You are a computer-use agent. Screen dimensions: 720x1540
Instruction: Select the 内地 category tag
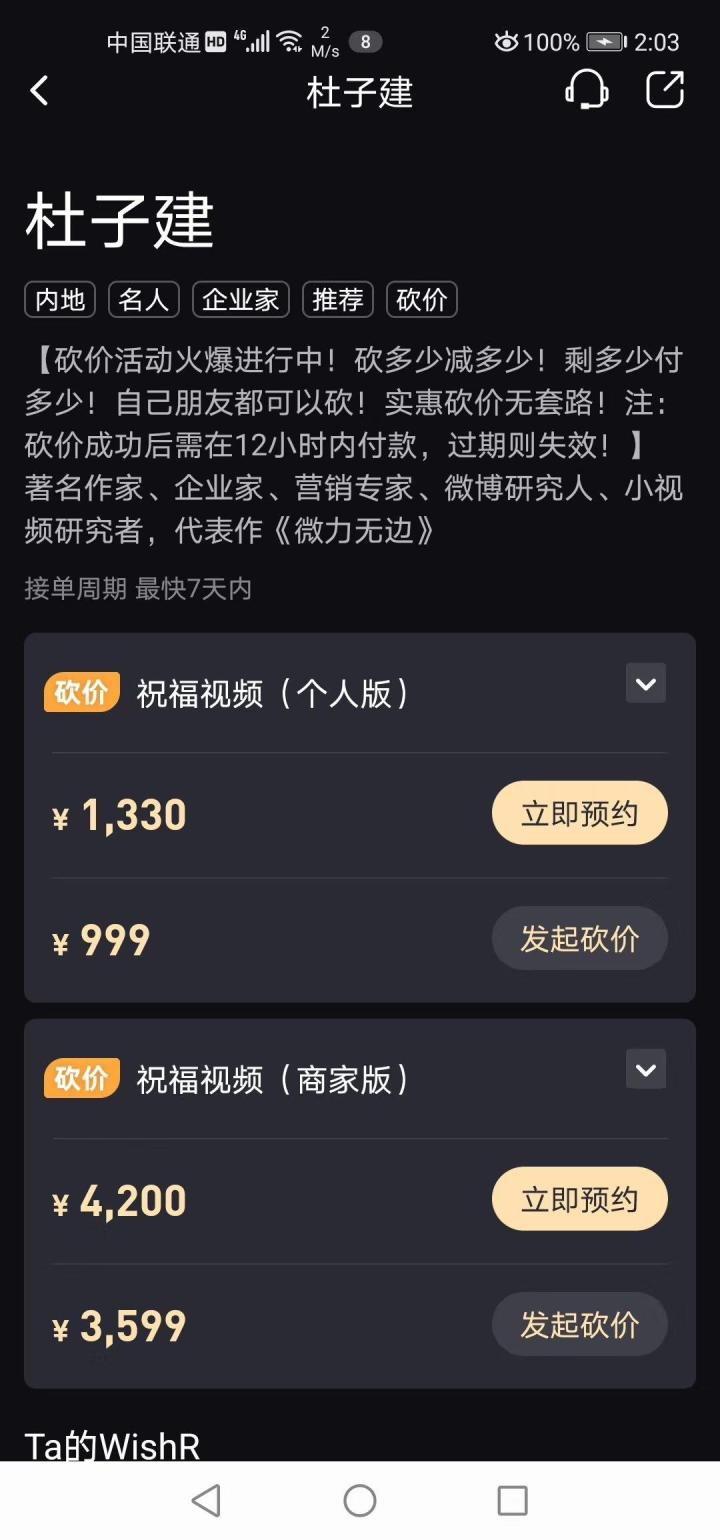tap(58, 299)
